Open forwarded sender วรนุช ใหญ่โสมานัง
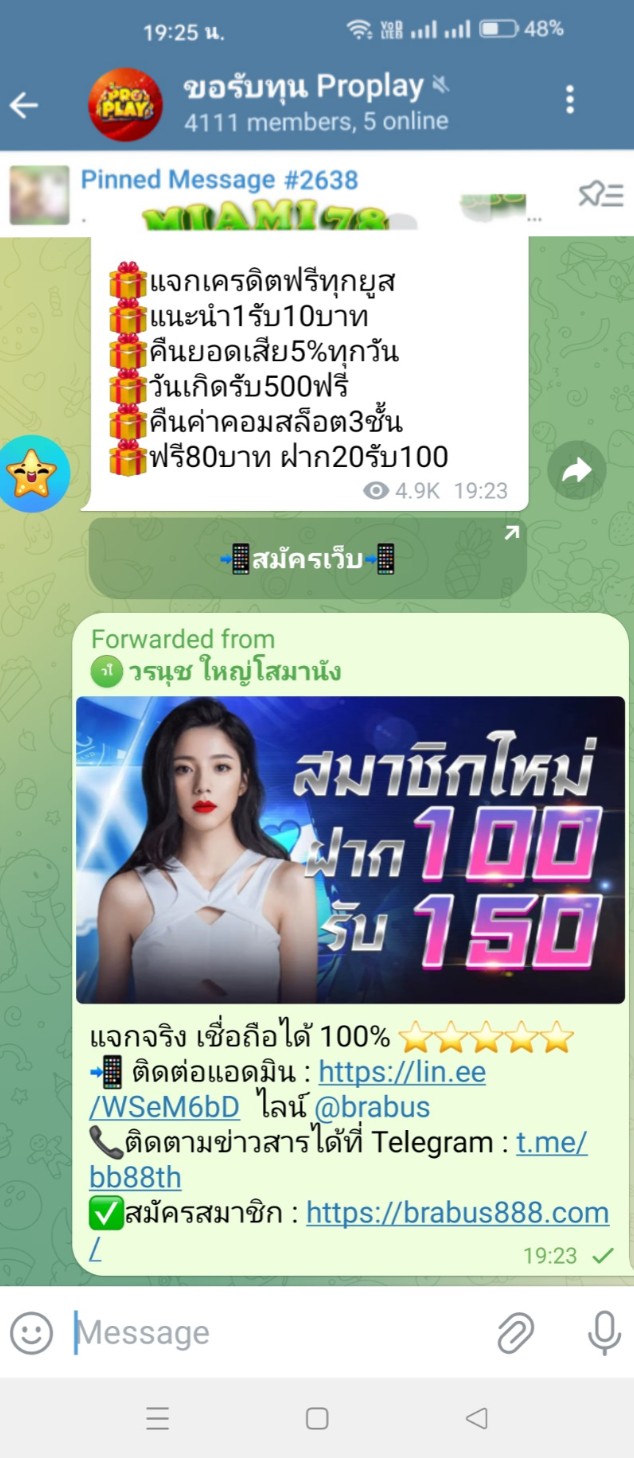634x1458 pixels. click(x=234, y=672)
